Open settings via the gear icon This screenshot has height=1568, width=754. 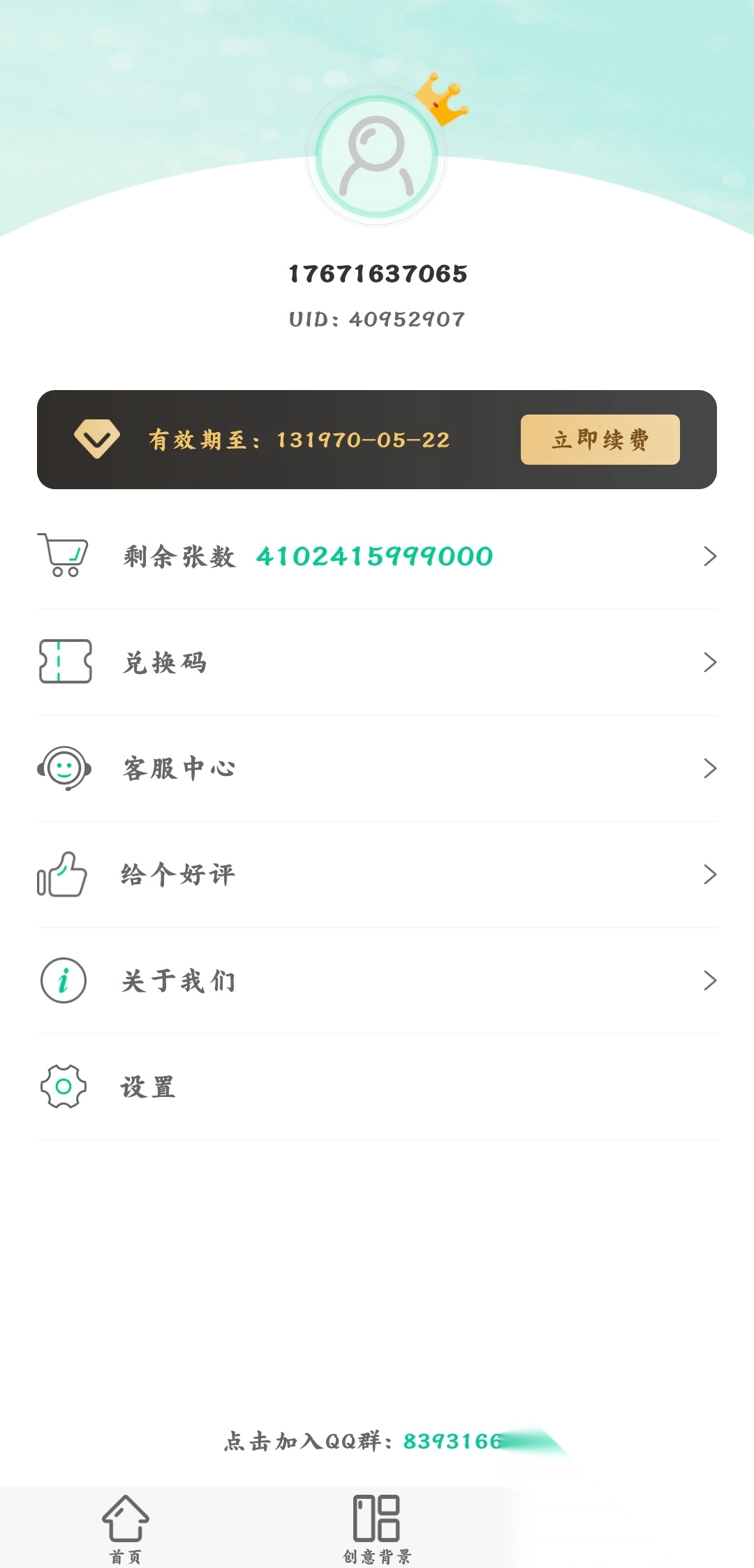(64, 1087)
